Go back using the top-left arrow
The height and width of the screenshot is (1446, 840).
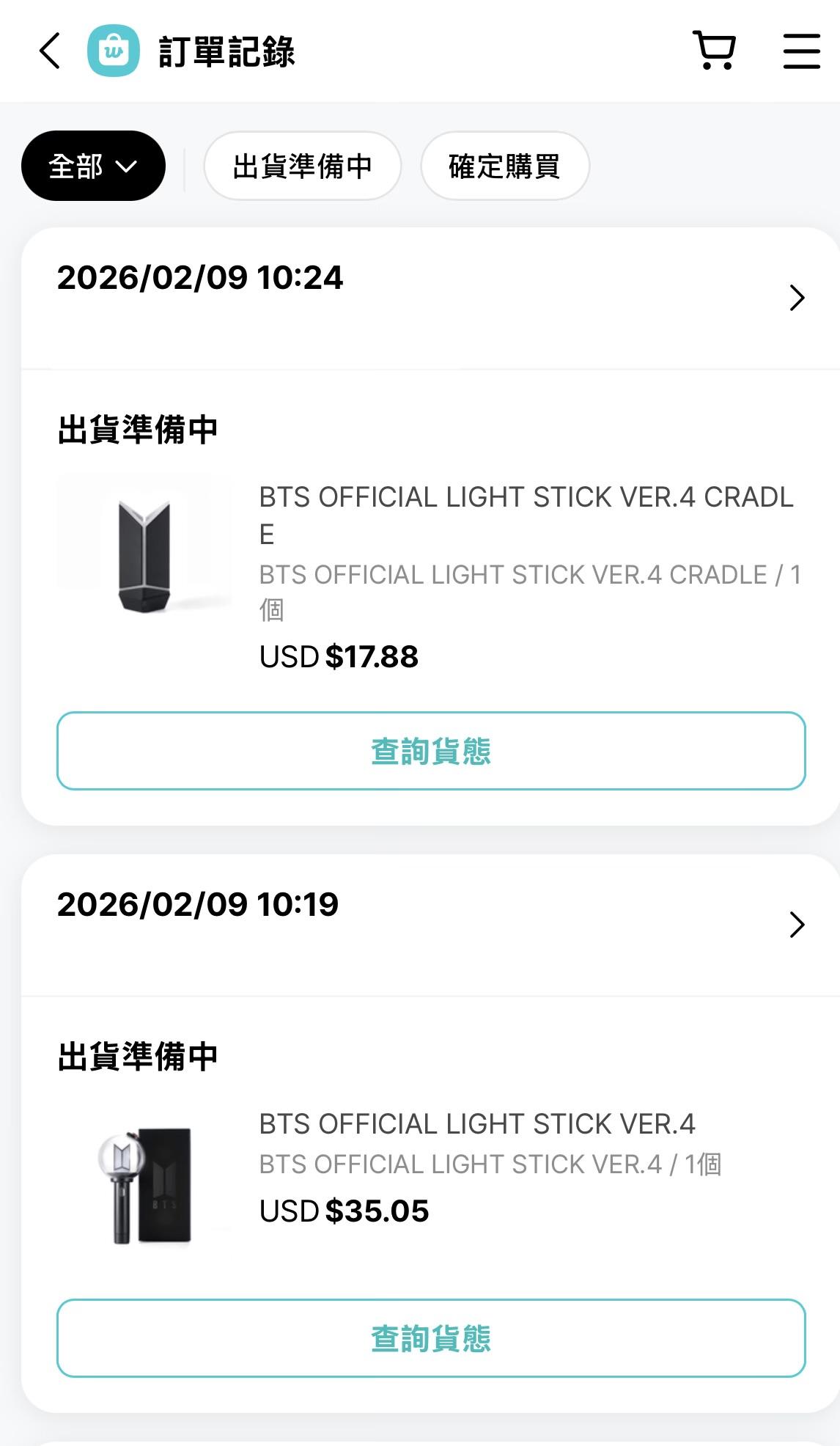click(50, 51)
